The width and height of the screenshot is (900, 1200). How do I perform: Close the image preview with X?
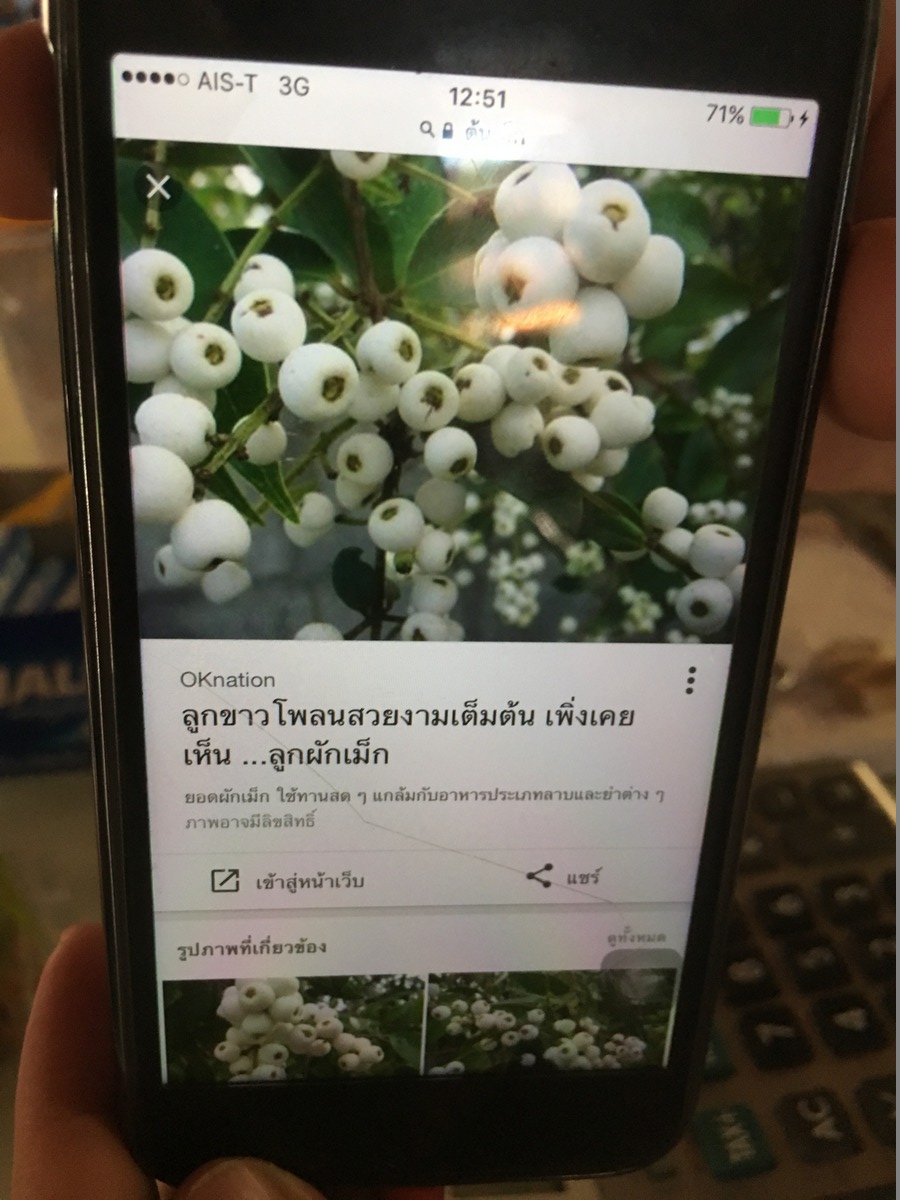(x=158, y=187)
